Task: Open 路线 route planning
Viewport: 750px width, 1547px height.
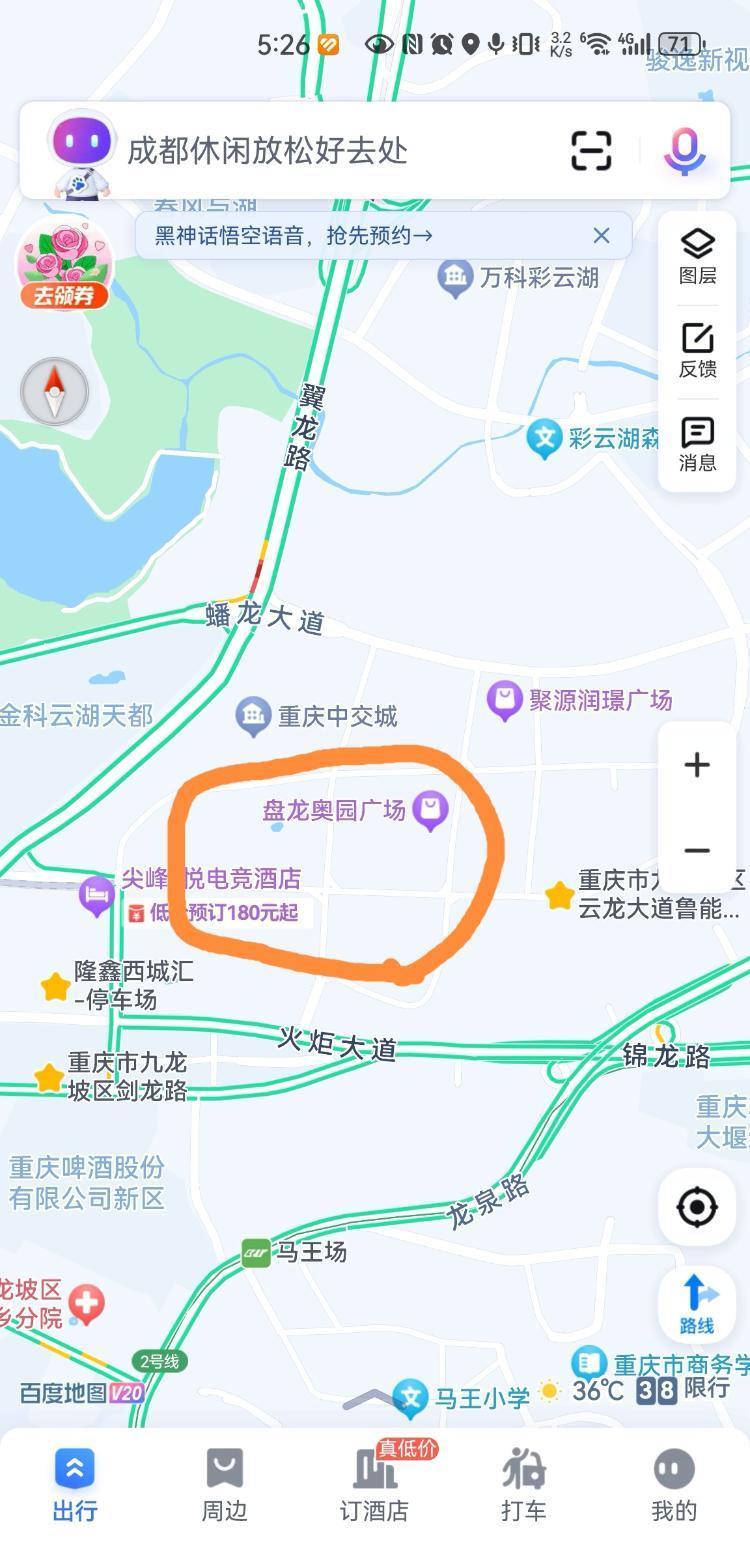Action: point(697,1305)
